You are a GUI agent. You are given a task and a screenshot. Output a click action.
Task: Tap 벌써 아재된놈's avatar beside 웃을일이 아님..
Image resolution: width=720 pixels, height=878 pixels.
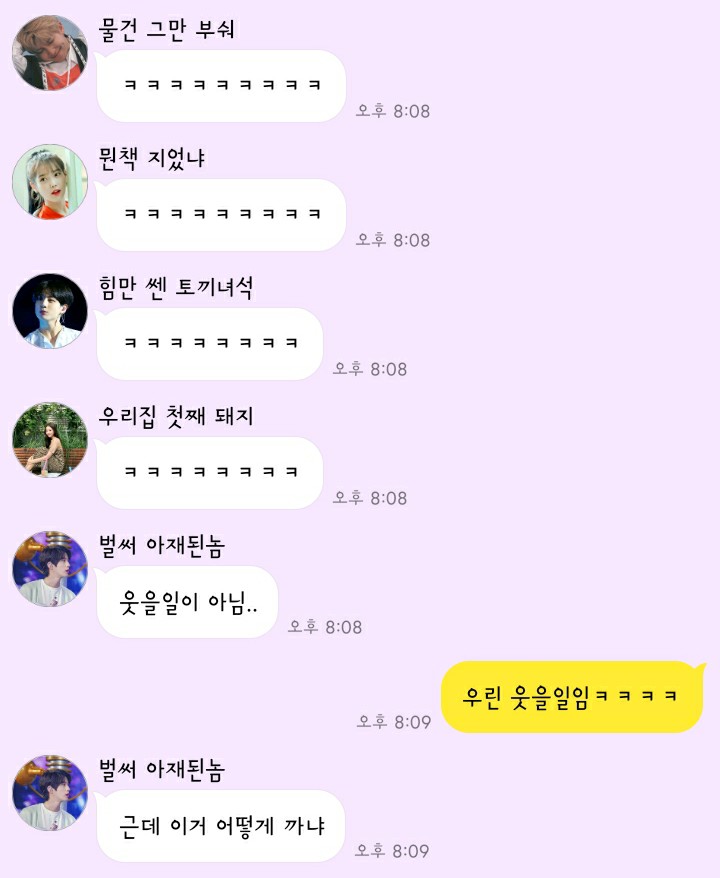pyautogui.click(x=50, y=569)
